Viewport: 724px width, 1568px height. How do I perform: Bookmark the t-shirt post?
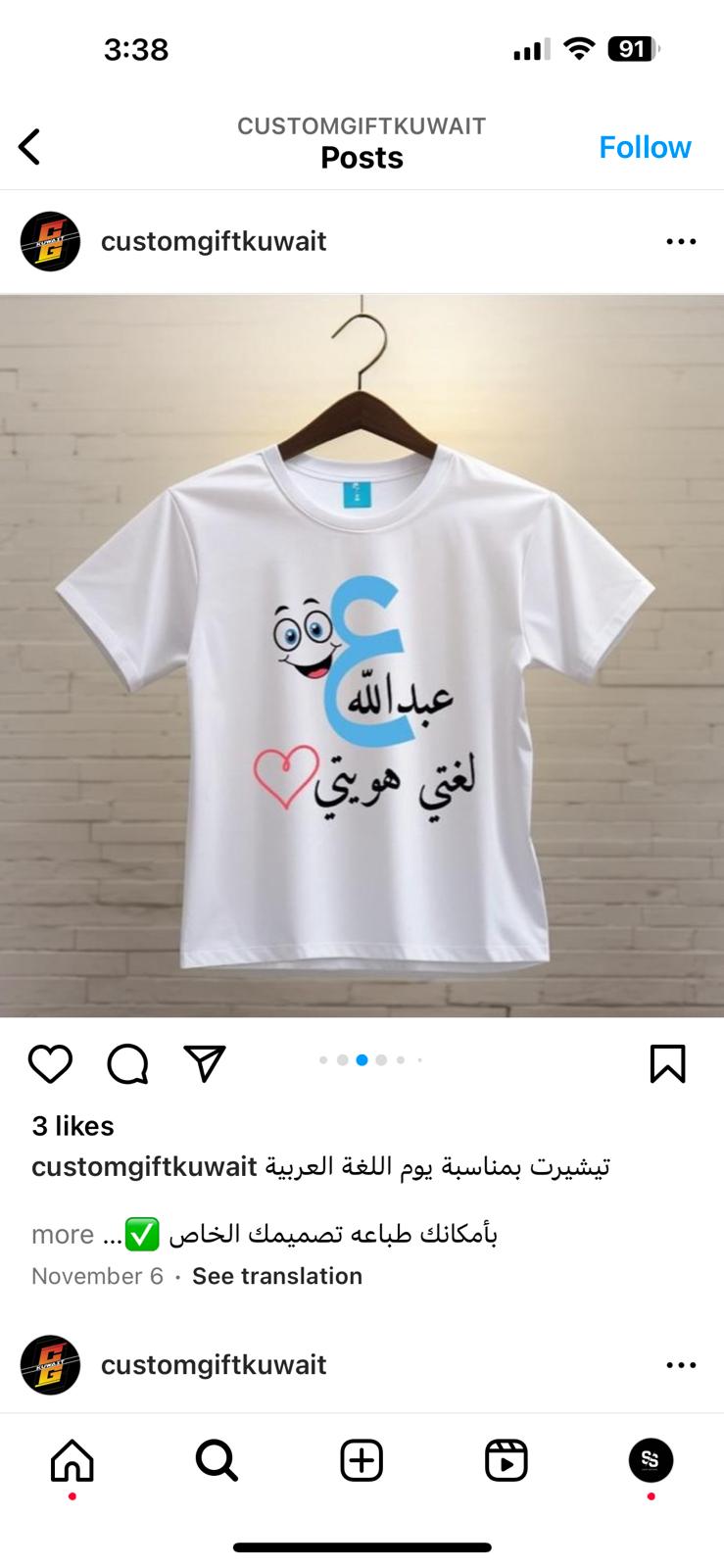click(x=667, y=1063)
